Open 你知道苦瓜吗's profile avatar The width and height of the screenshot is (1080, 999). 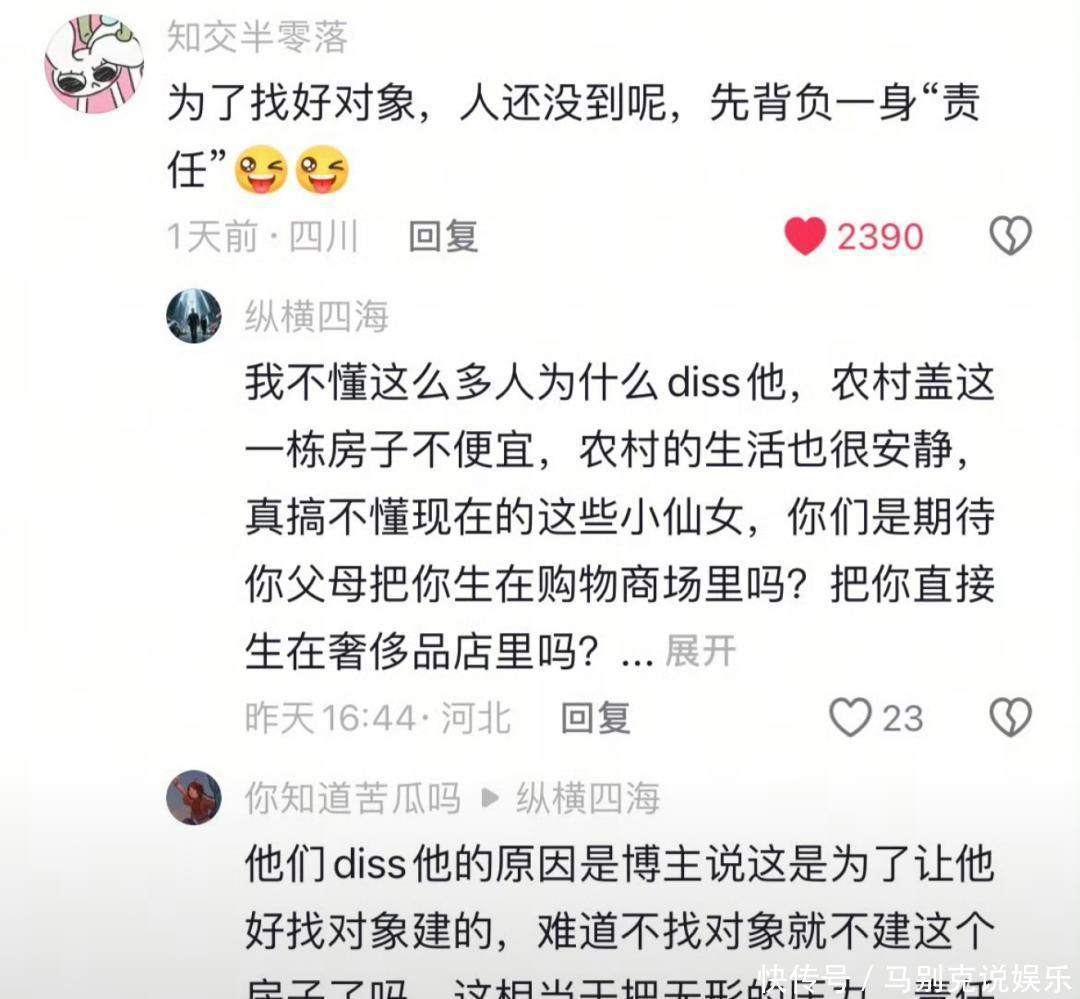[194, 797]
